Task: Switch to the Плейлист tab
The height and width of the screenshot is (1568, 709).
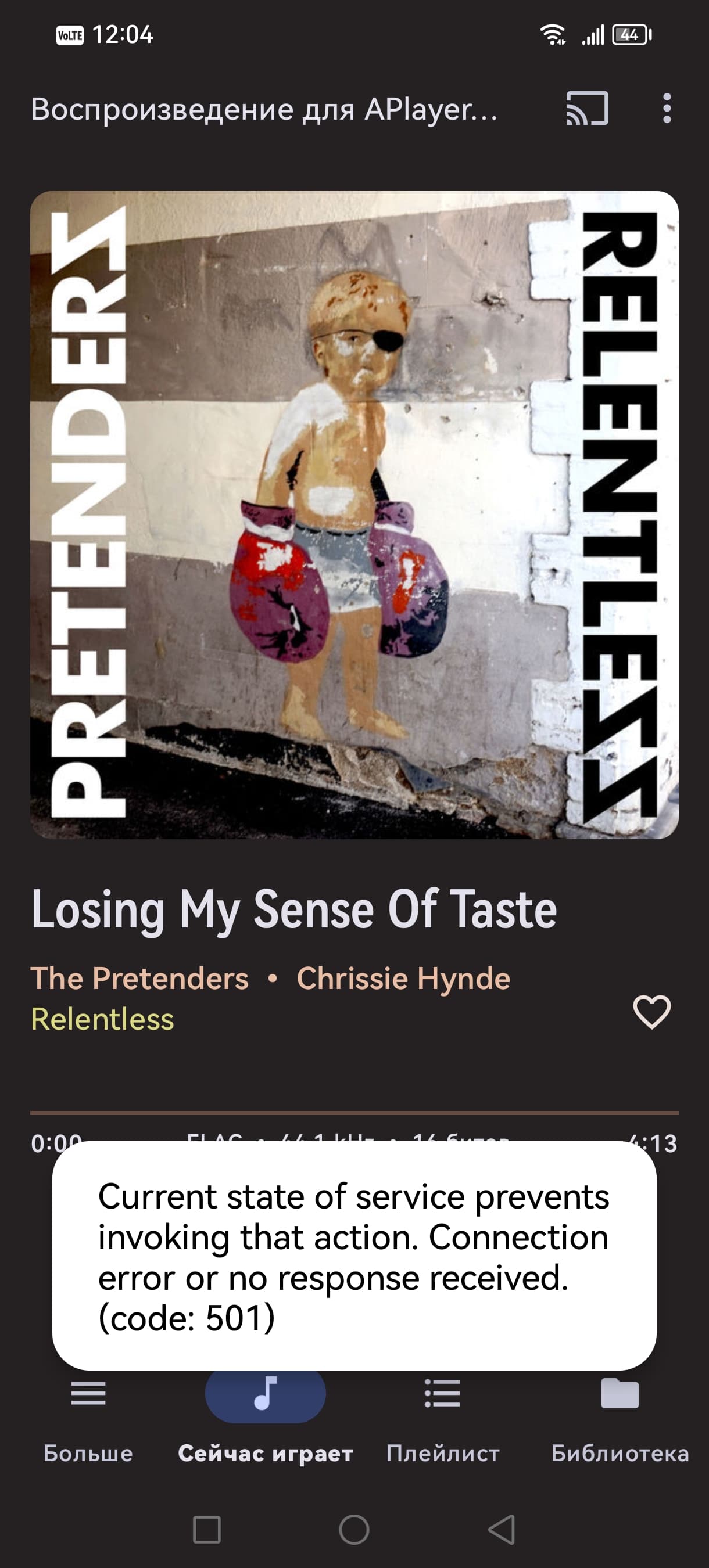Action: tap(443, 1418)
